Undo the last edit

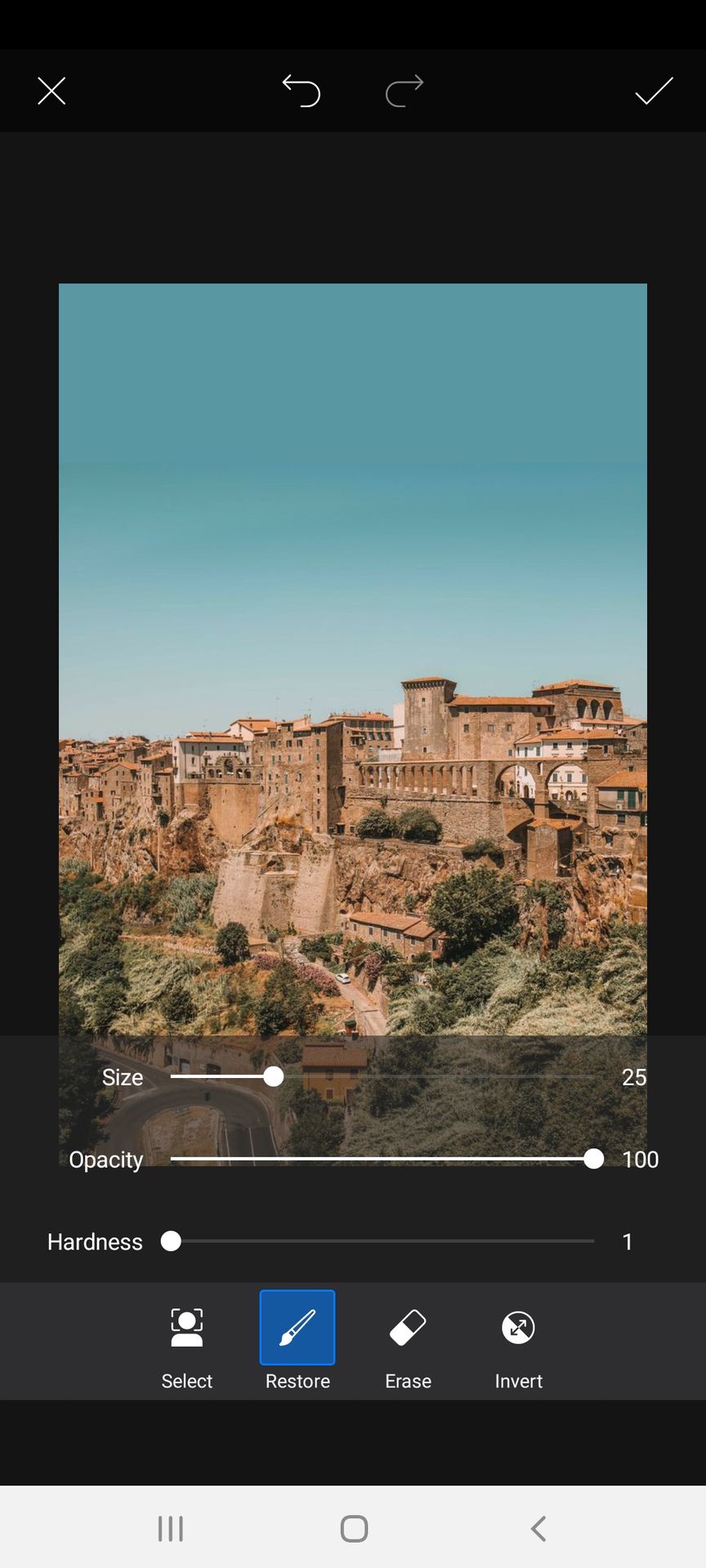302,91
